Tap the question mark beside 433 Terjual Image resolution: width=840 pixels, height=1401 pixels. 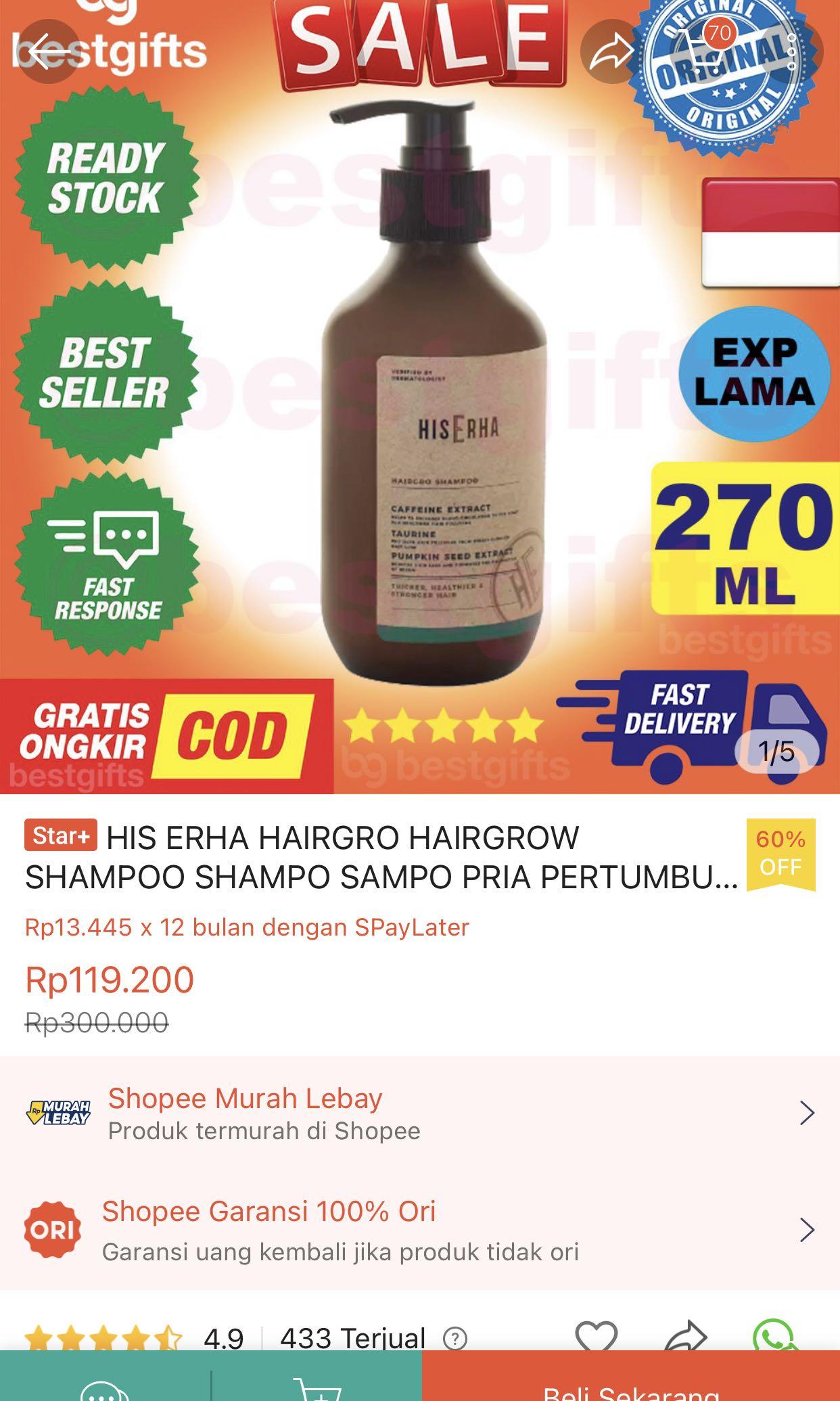tap(454, 1338)
